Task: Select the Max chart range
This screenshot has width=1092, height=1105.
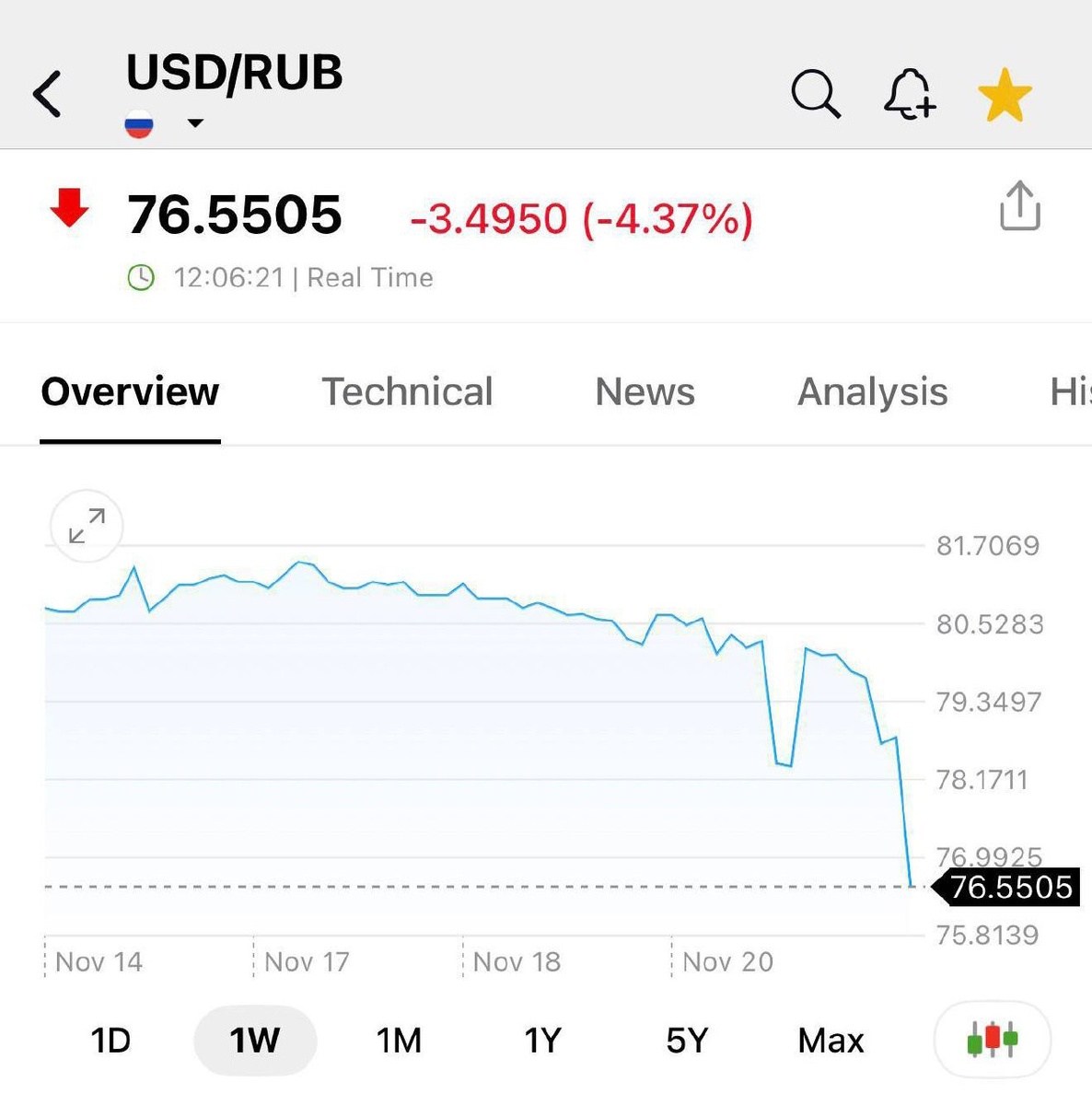Action: [831, 1041]
